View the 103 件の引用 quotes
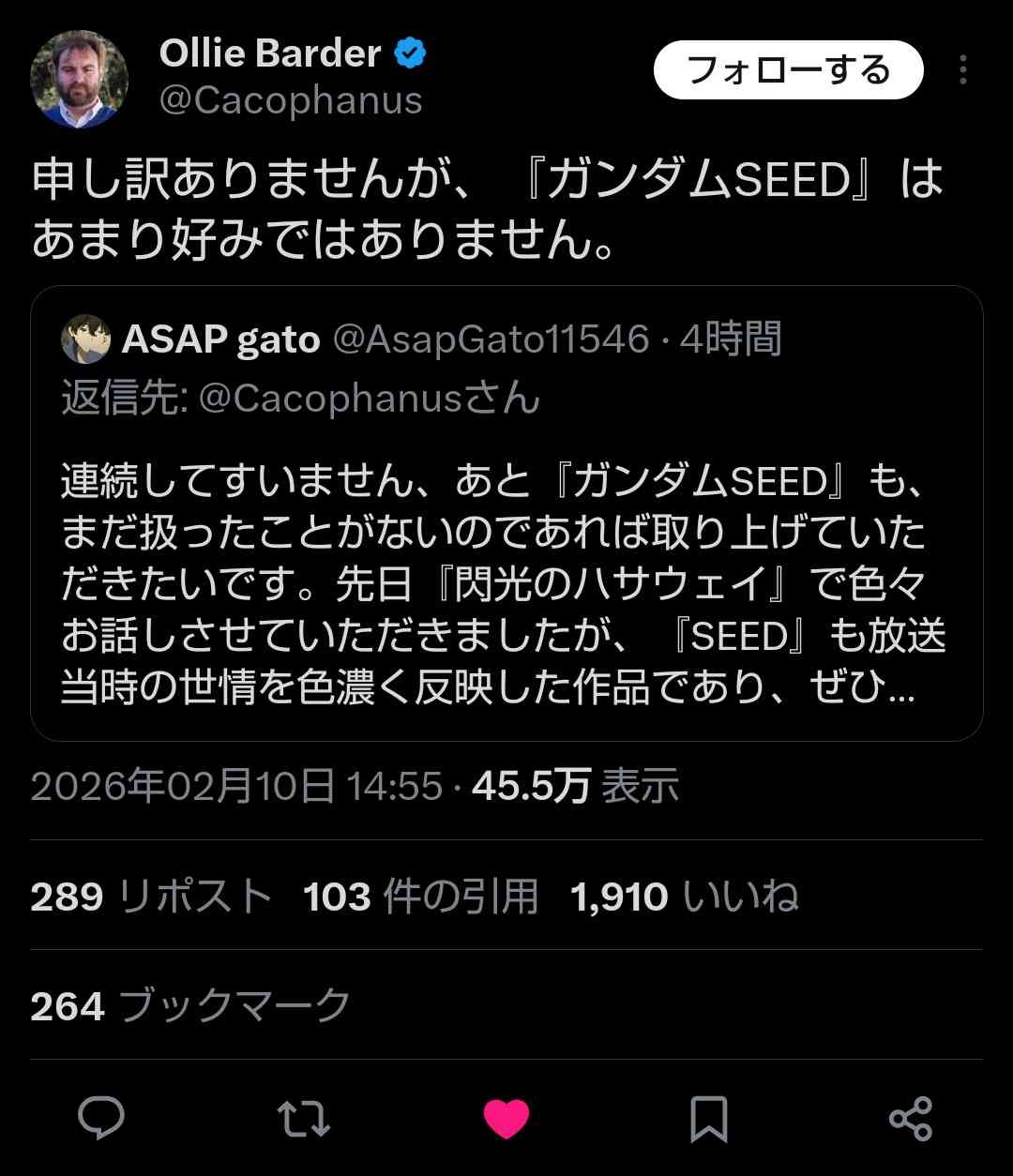This screenshot has width=1013, height=1176. click(x=420, y=897)
